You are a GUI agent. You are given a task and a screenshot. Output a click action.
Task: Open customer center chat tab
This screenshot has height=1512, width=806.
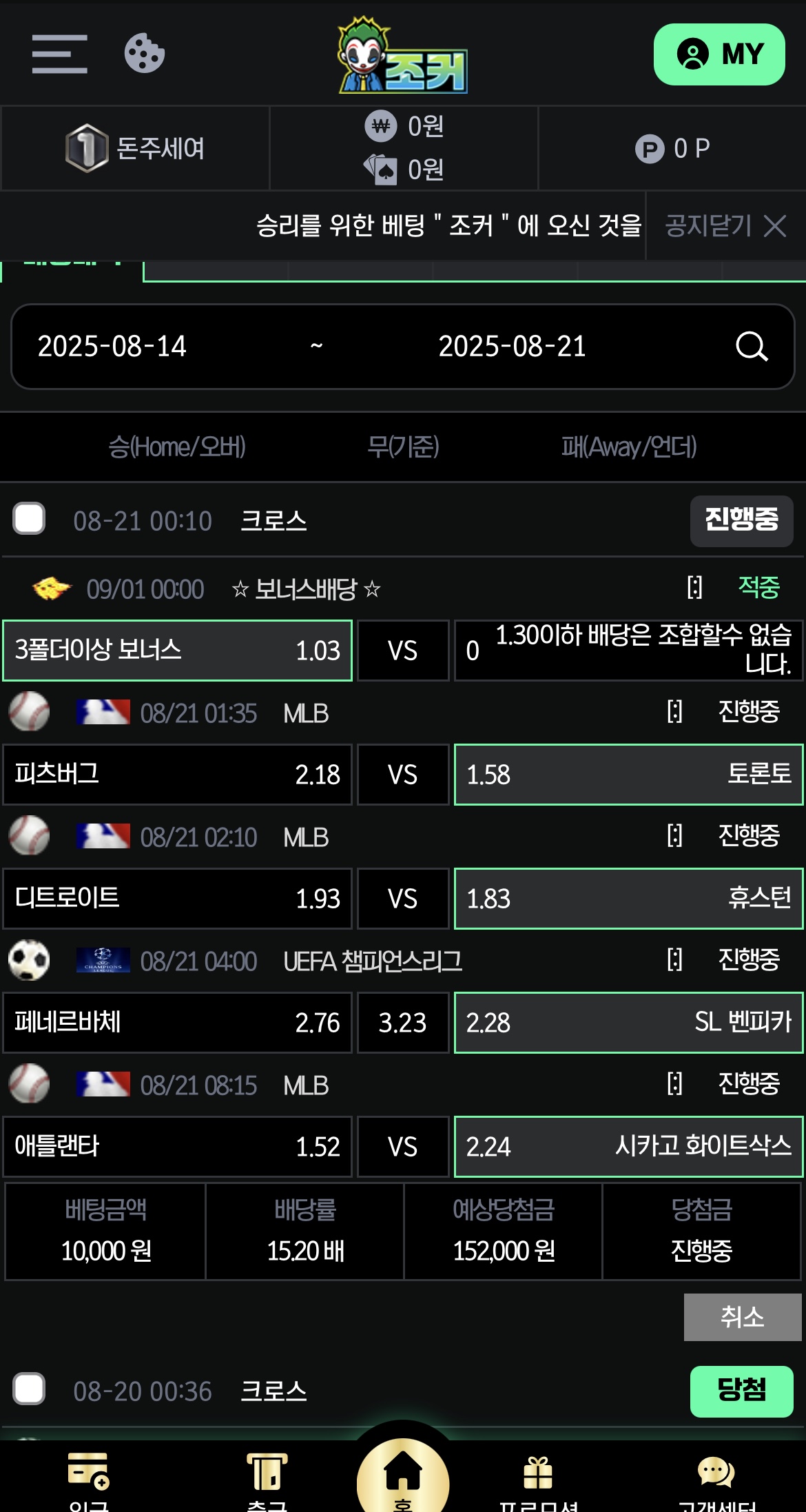pos(716,1478)
